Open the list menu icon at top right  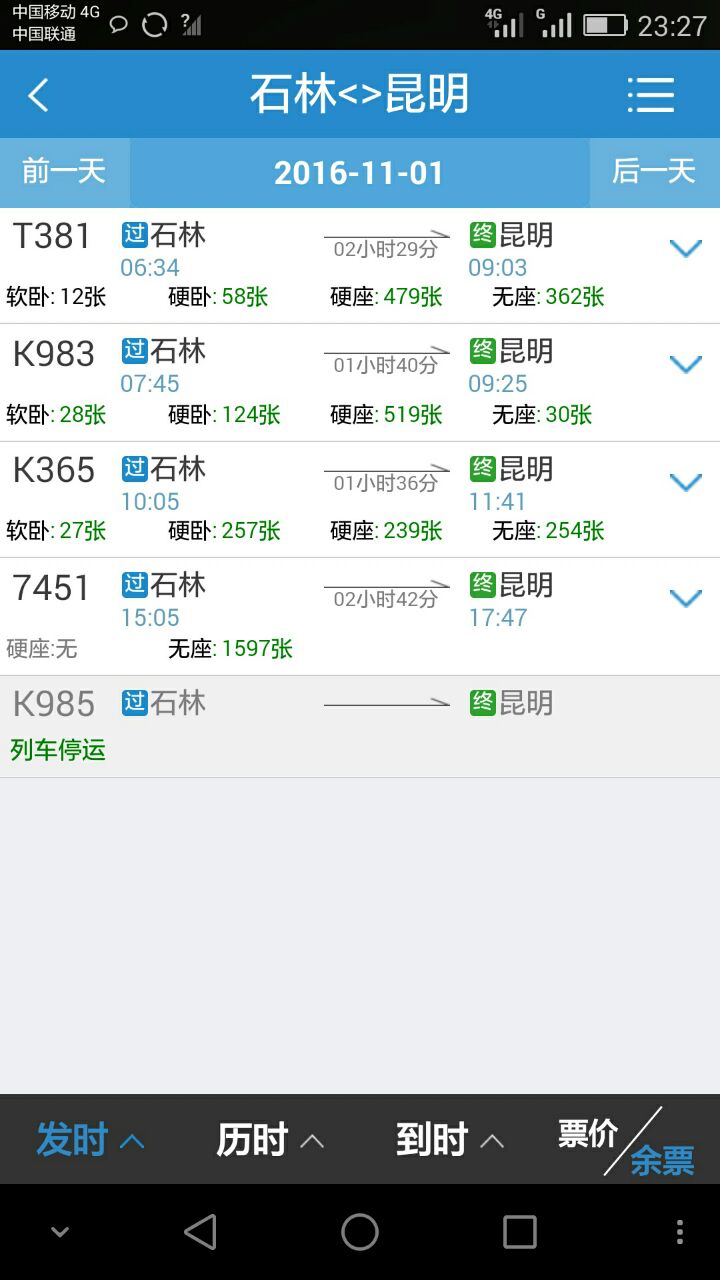click(651, 95)
